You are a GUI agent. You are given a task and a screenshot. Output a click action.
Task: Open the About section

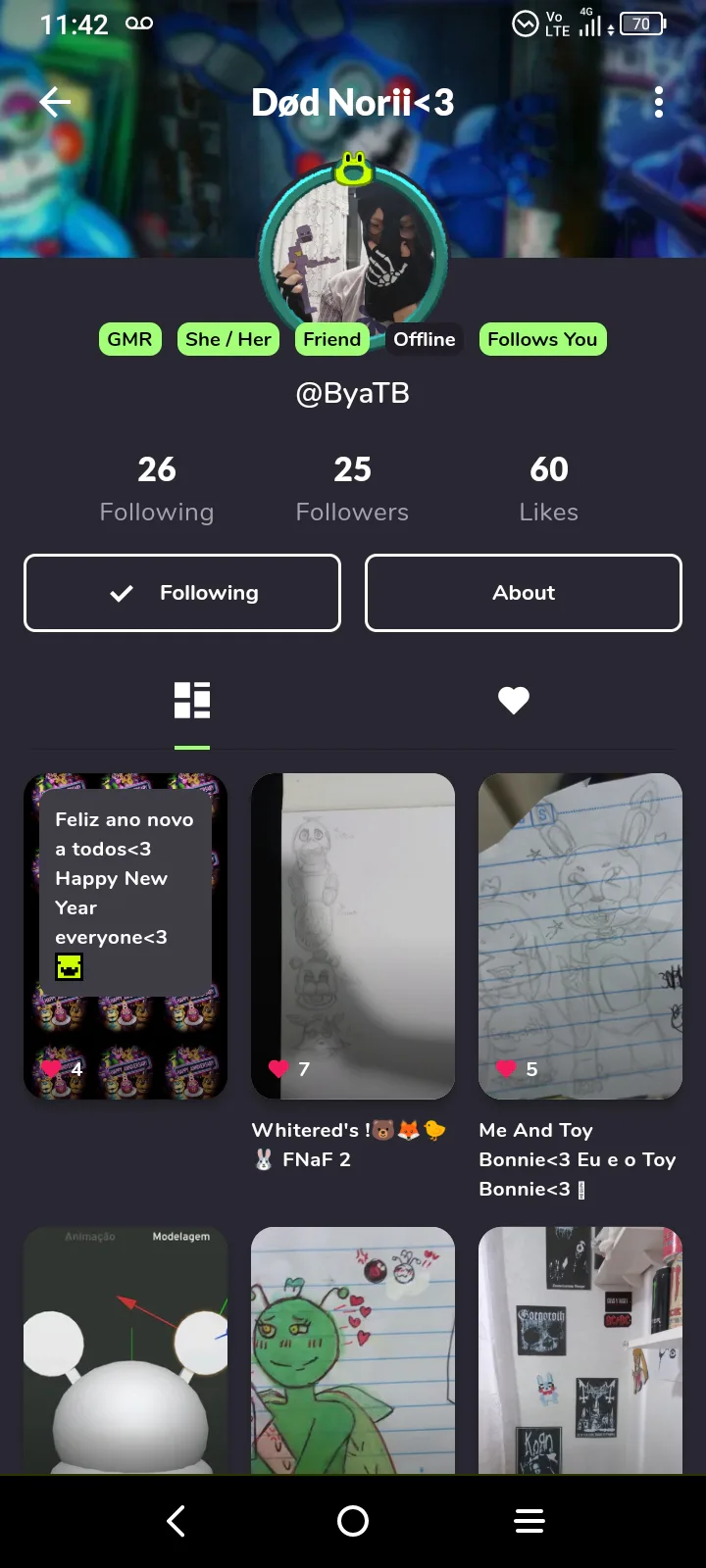click(524, 593)
